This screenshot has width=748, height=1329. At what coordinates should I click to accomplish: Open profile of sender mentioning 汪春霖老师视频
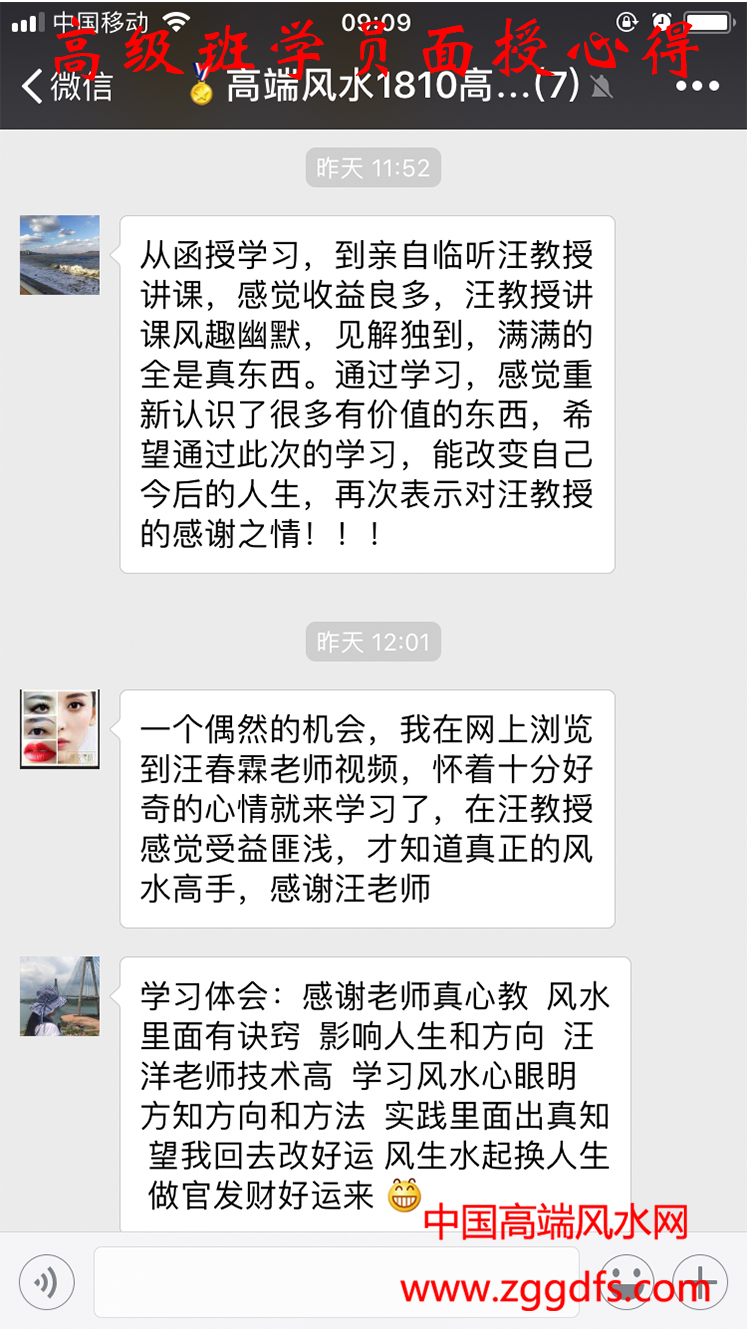click(60, 729)
